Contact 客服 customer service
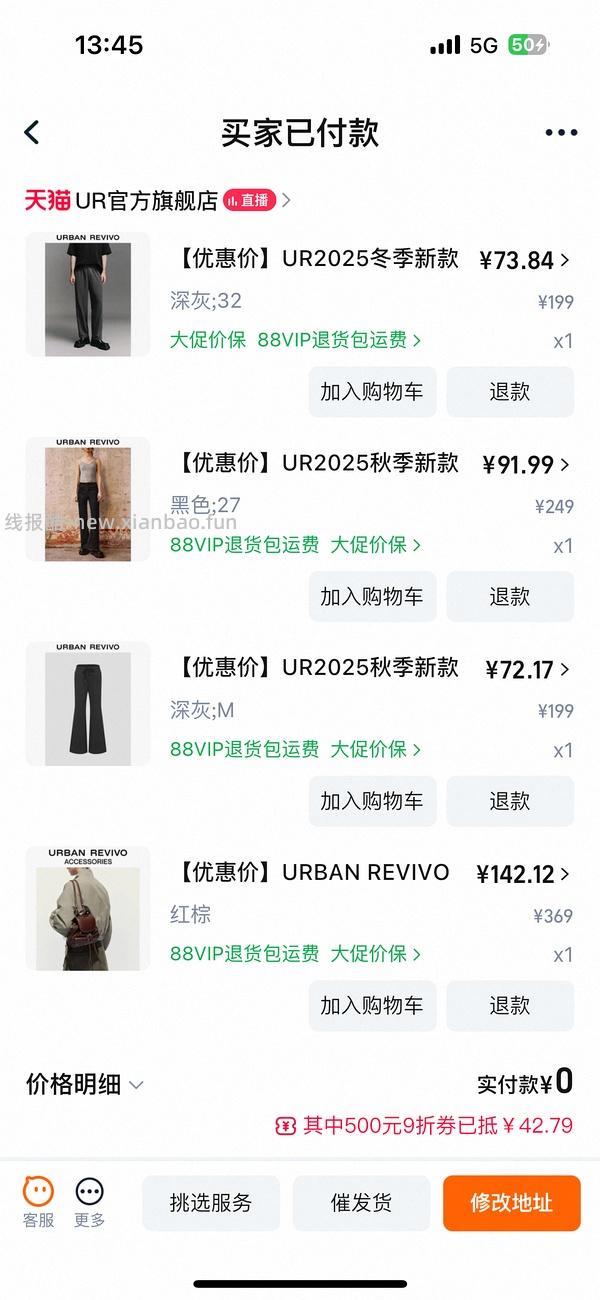Screen dimensions: 600x1300 coord(39,1202)
